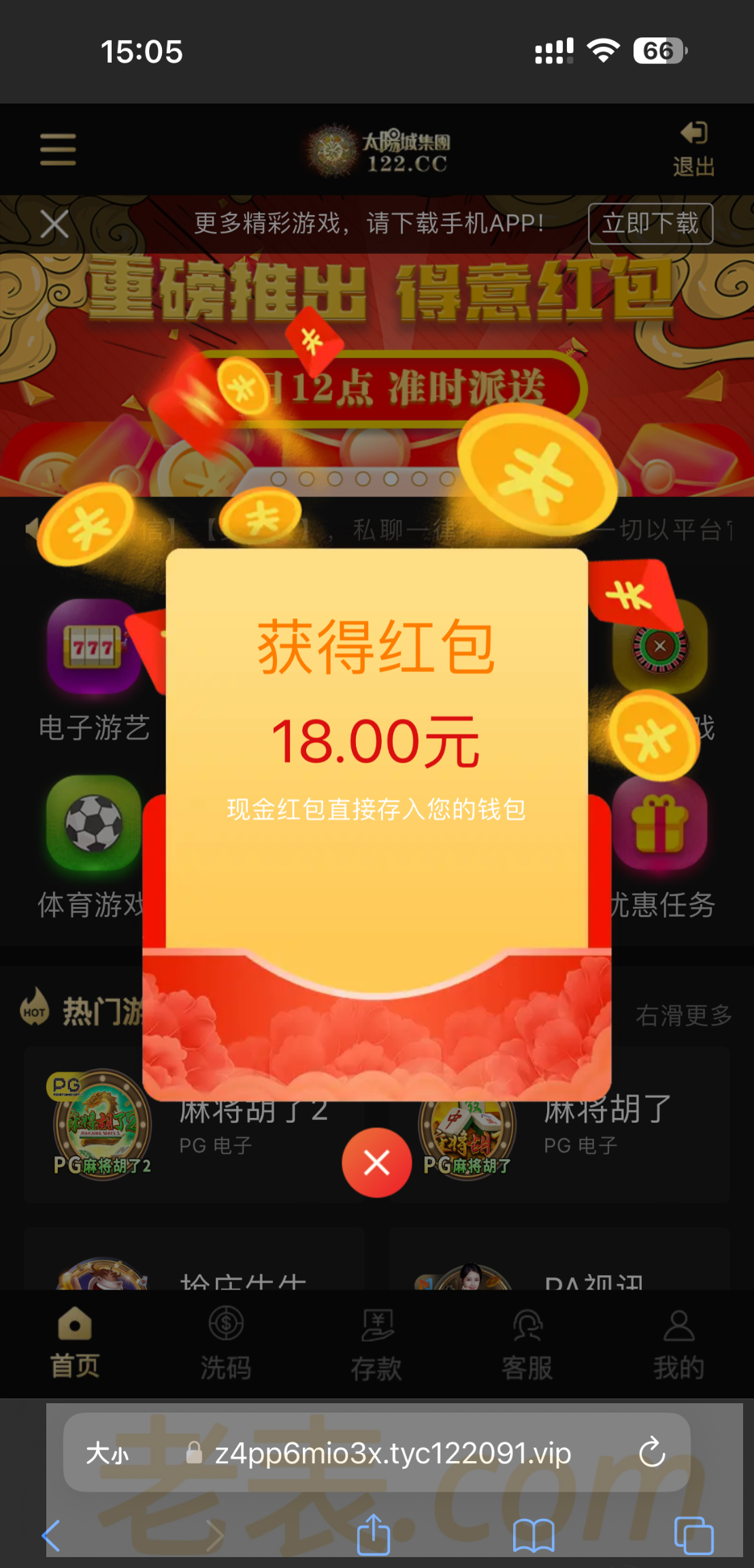Tap 退出 to log out
The width and height of the screenshot is (754, 1568).
[693, 149]
